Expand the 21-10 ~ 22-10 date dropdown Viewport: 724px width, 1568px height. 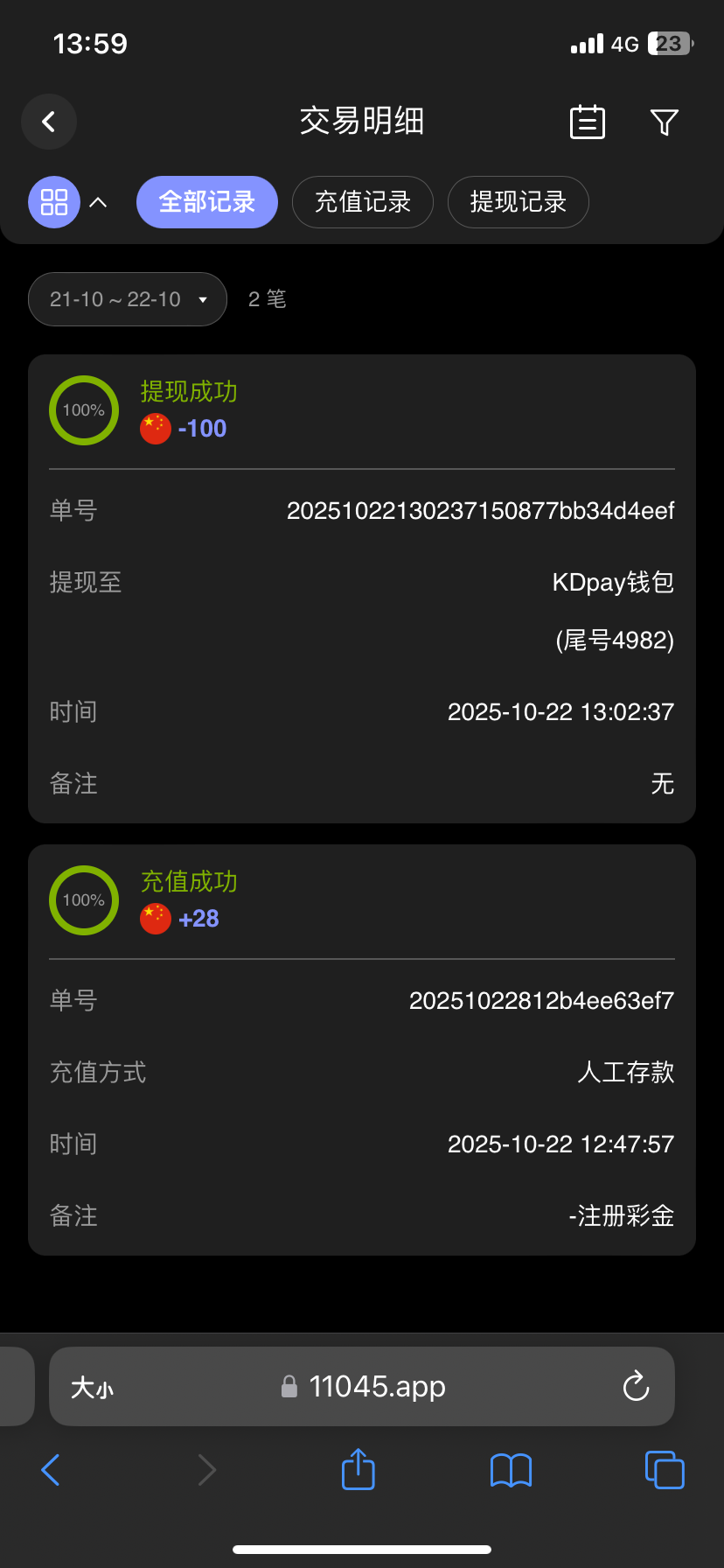(128, 299)
